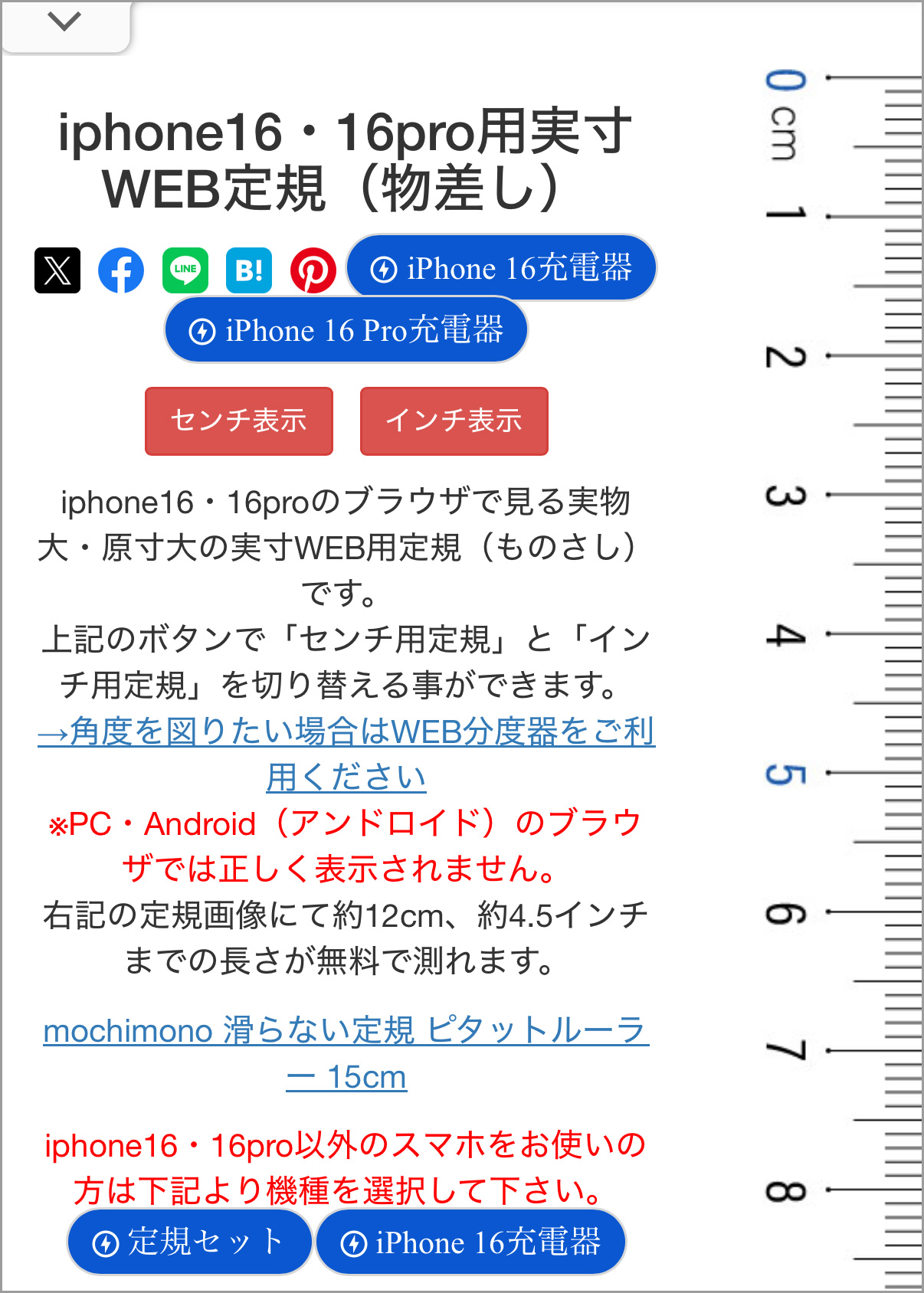The width and height of the screenshot is (924, 1293).
Task: Share this page on X
Action: coord(57,270)
